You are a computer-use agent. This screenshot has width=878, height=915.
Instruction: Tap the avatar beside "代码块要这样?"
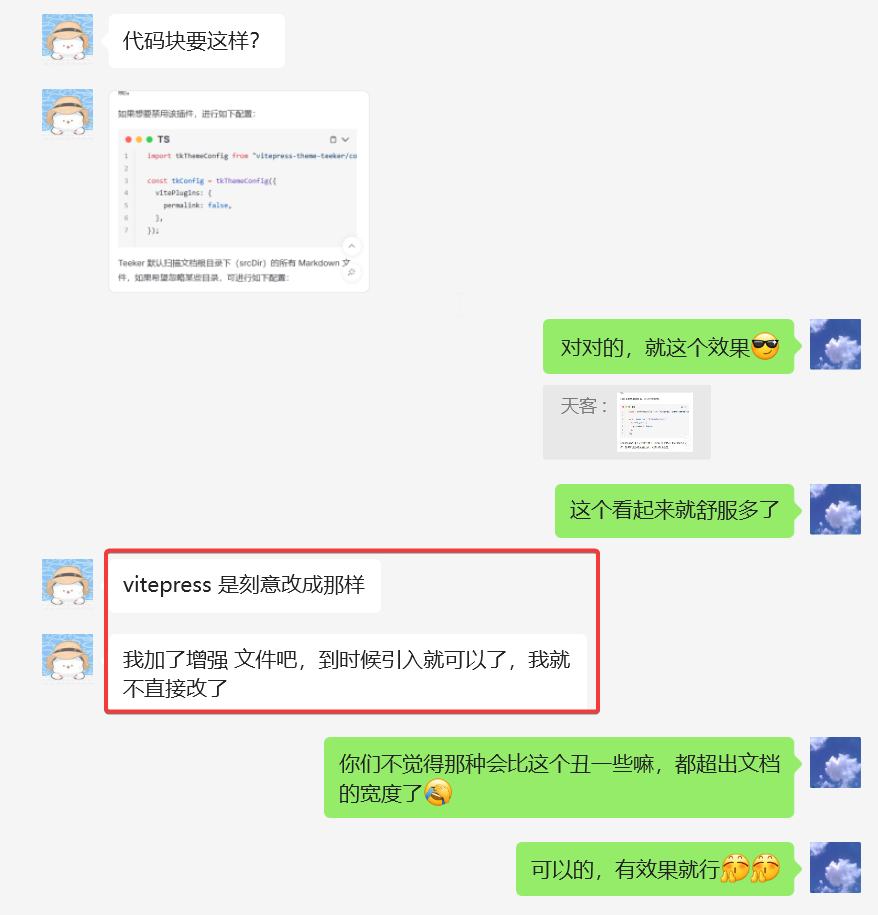[x=68, y=39]
